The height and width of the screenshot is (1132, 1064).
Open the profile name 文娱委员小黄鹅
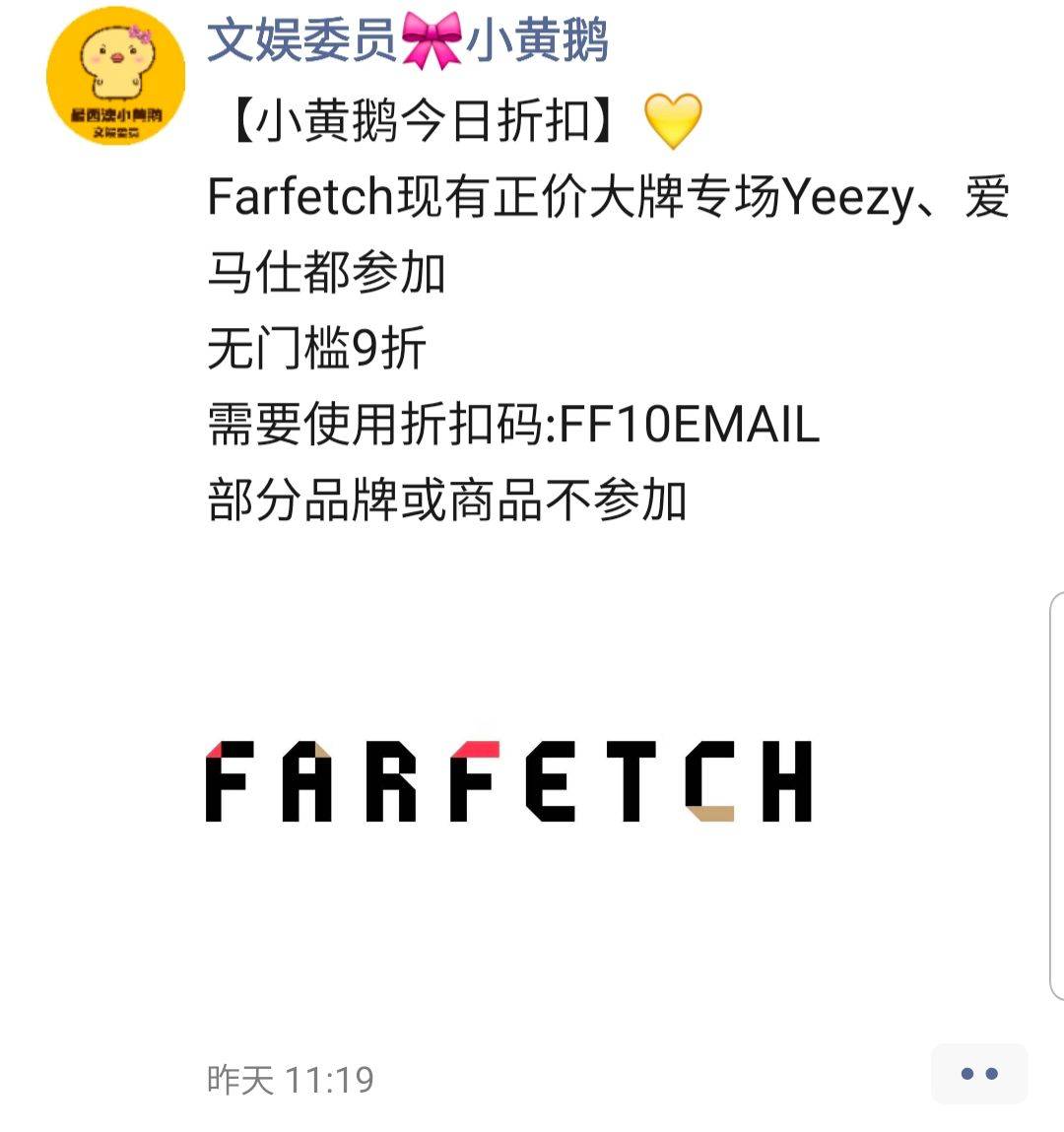407,41
